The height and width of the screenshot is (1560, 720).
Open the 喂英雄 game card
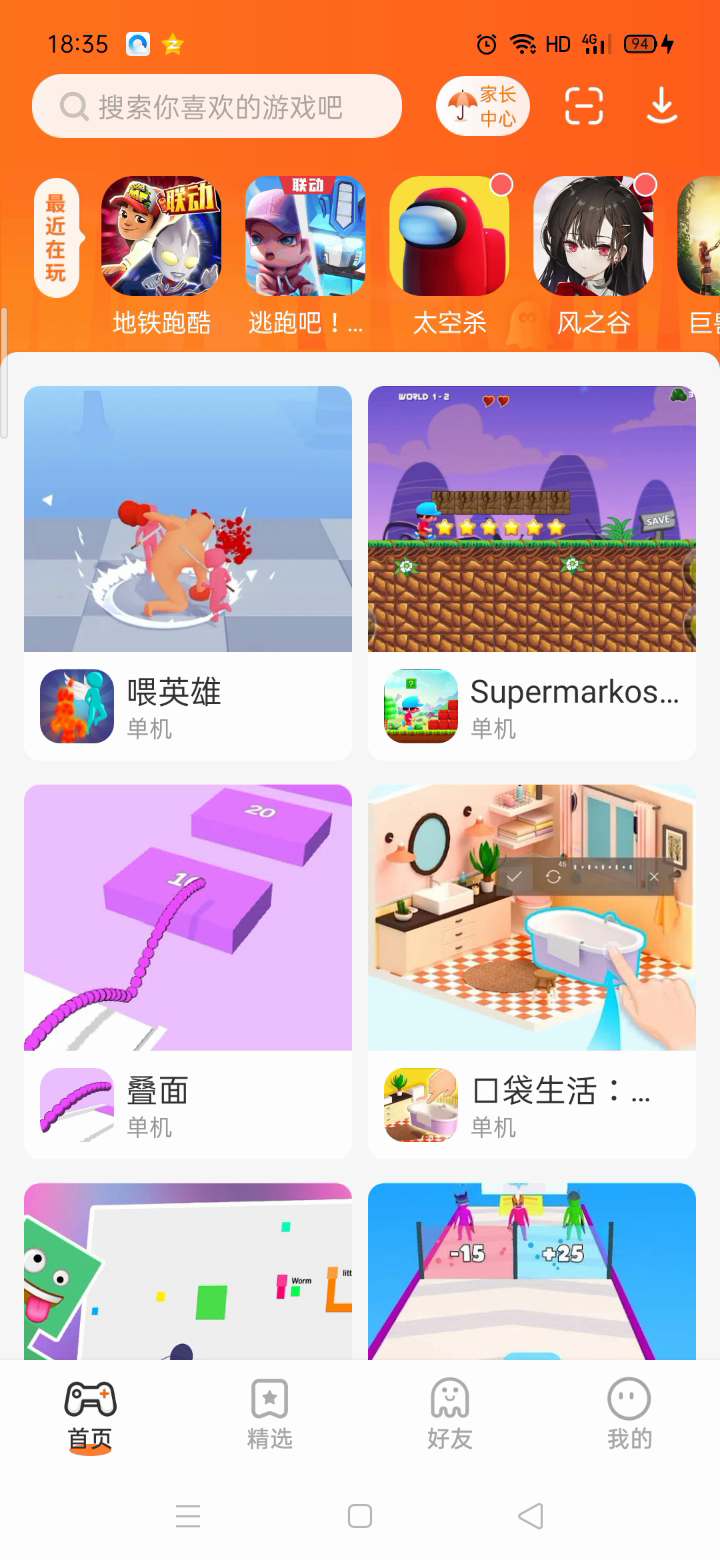188,572
